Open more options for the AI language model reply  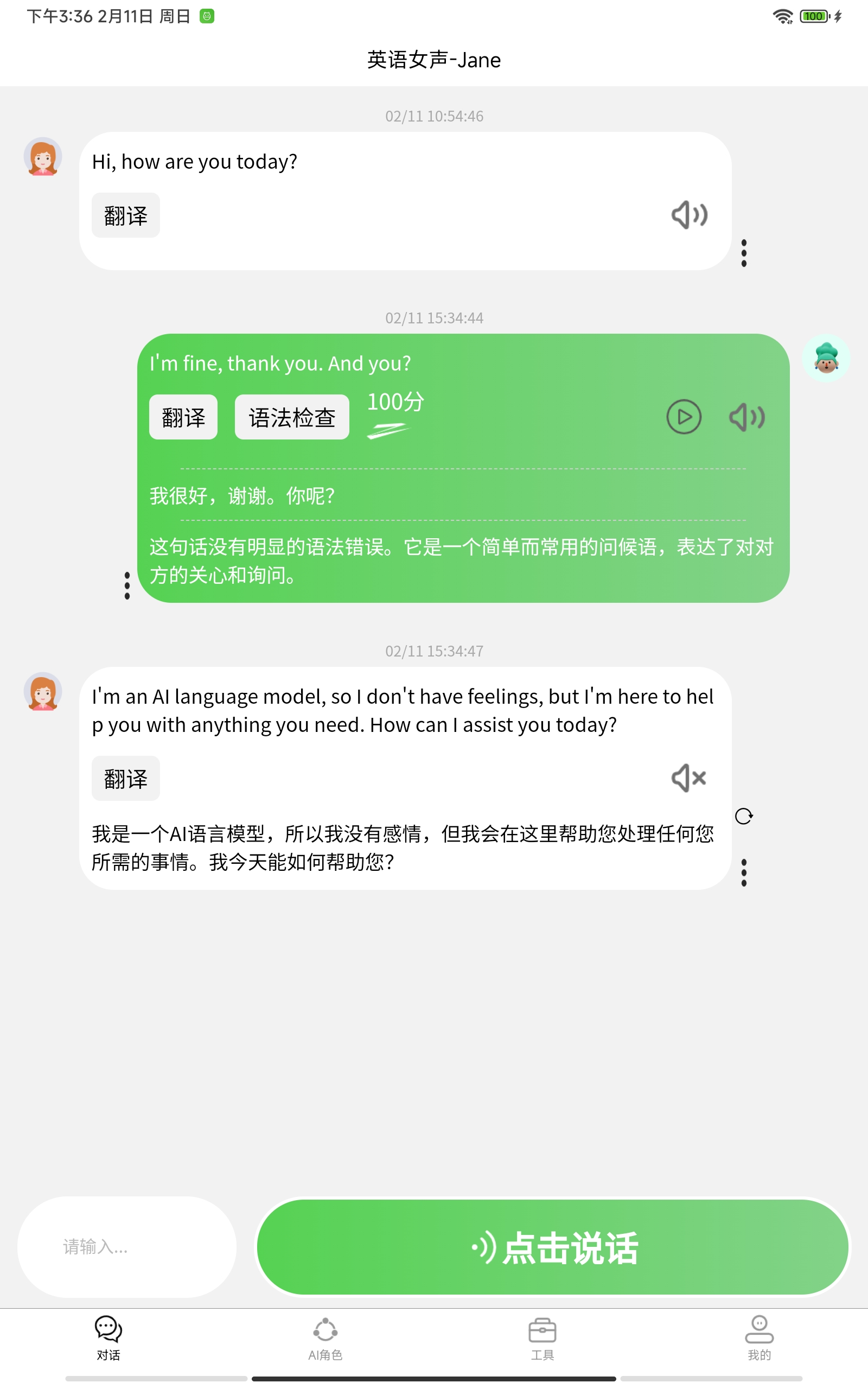click(x=744, y=873)
